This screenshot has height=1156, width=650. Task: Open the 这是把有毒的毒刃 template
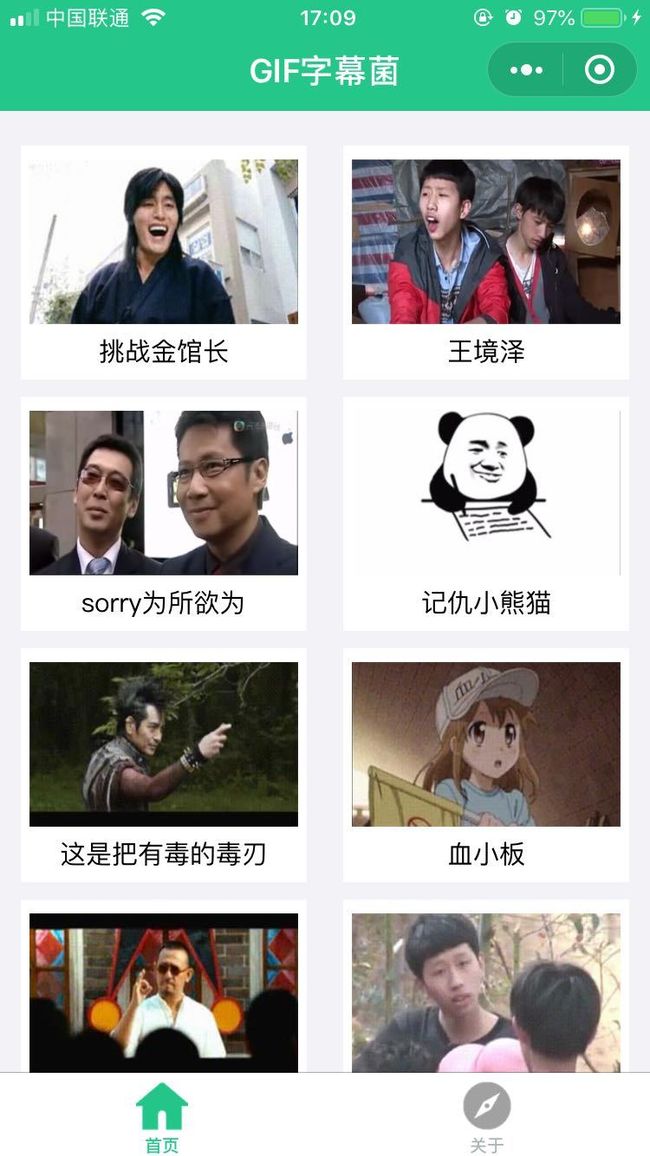pyautogui.click(x=164, y=765)
